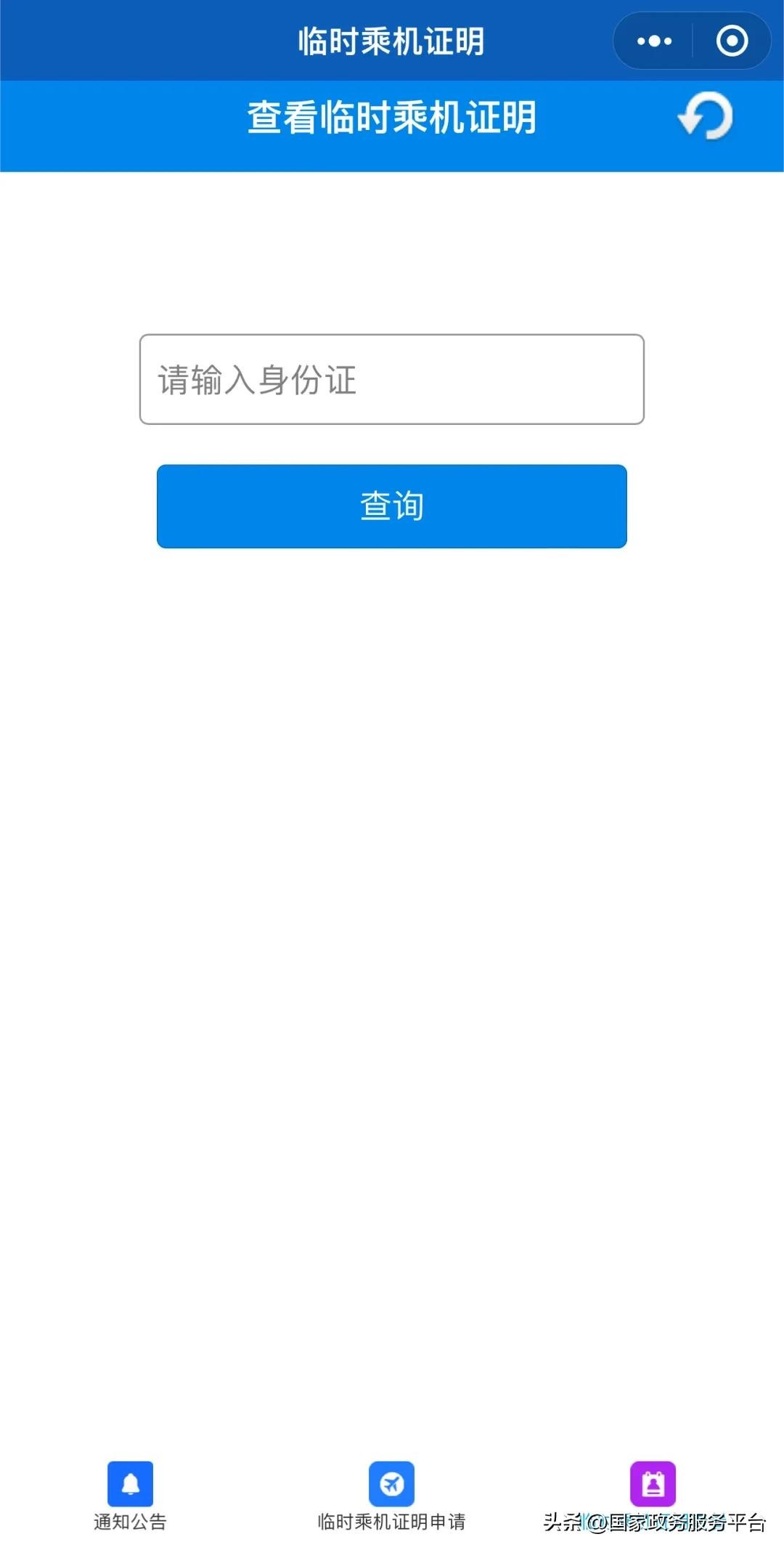The image size is (784, 1550).
Task: Focus the 请输入身份证 input field
Action: coord(391,379)
